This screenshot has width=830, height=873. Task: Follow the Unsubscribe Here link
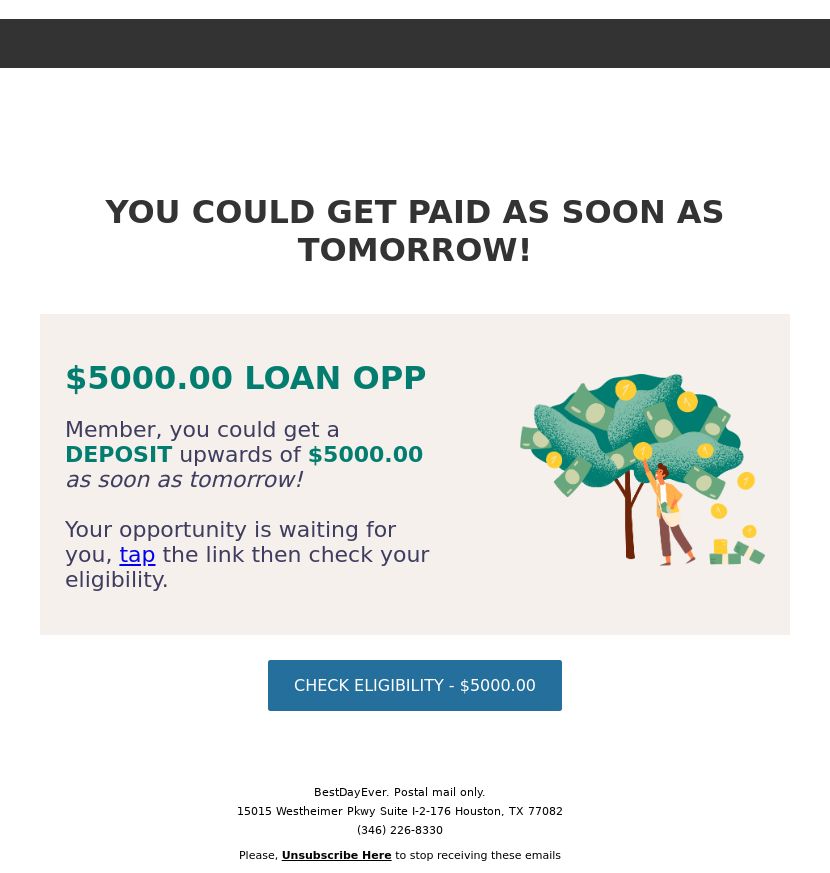[x=336, y=856]
